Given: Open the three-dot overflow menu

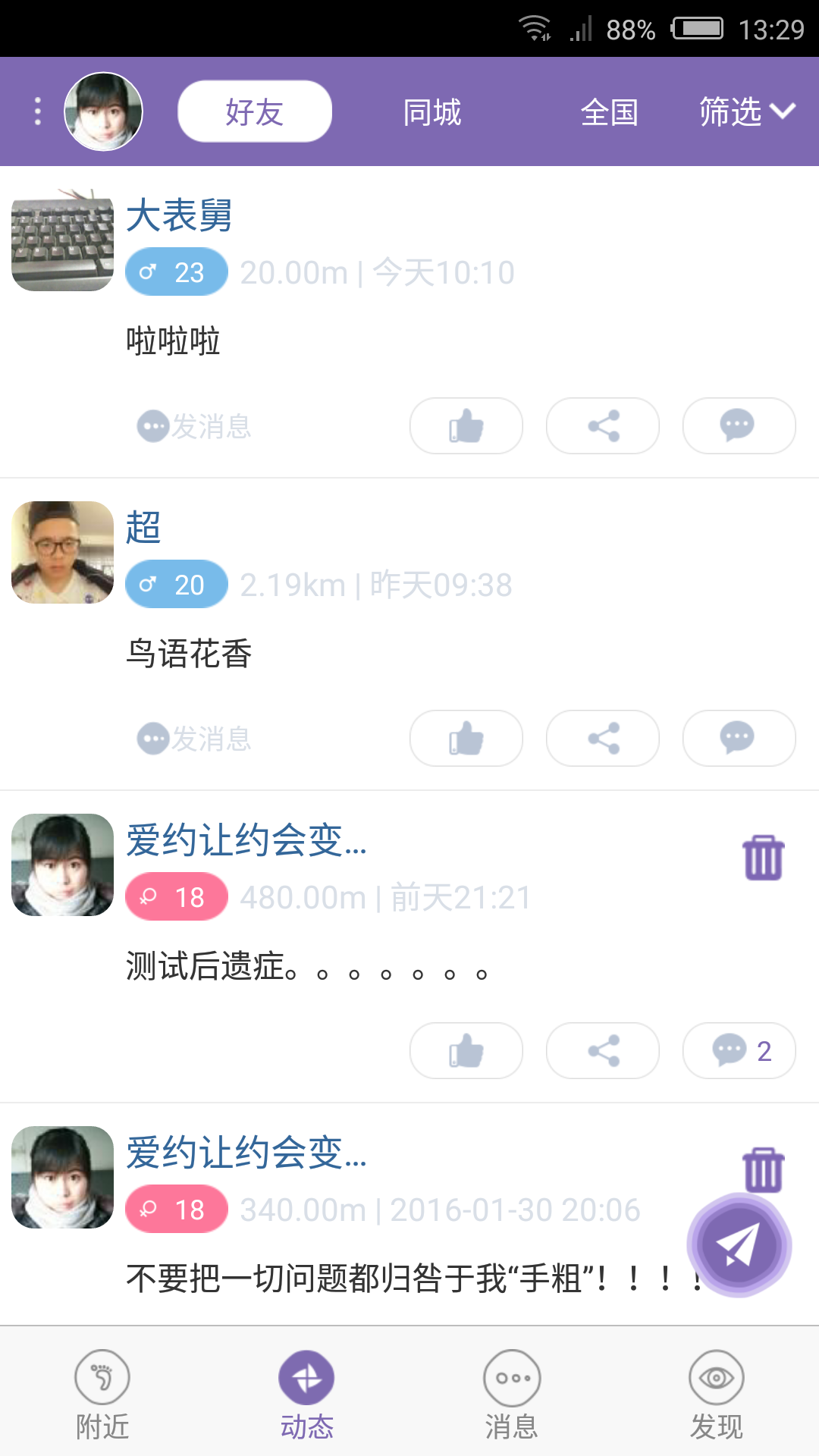Looking at the screenshot, I should point(37,111).
